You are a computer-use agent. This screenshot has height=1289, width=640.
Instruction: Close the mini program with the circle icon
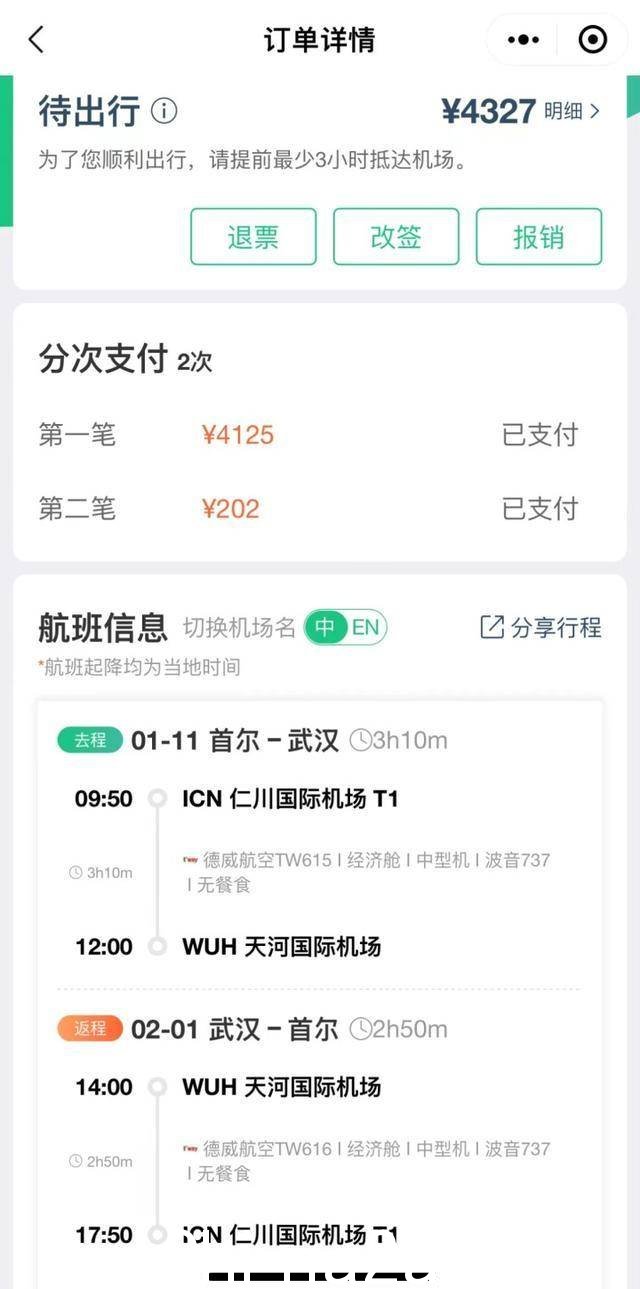click(593, 40)
